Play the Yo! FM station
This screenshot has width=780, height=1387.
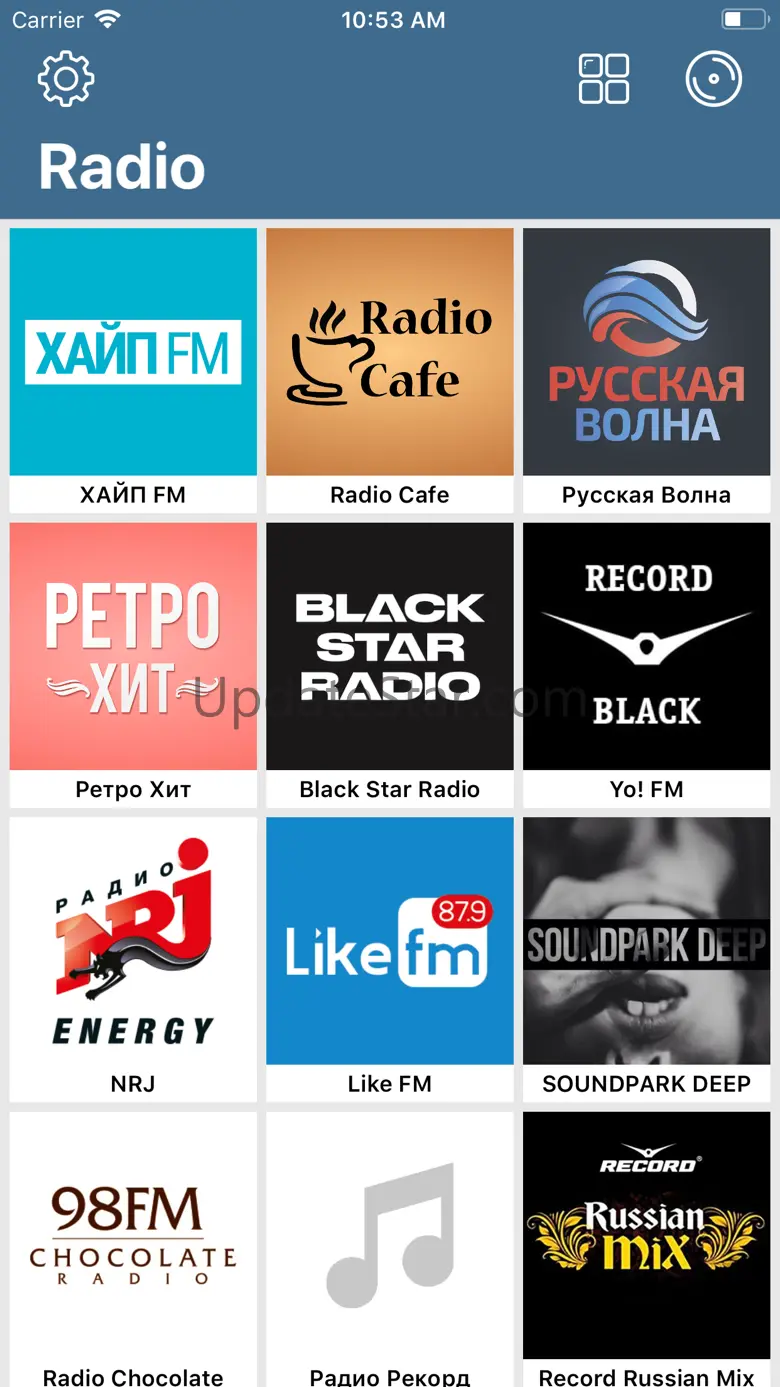point(647,665)
